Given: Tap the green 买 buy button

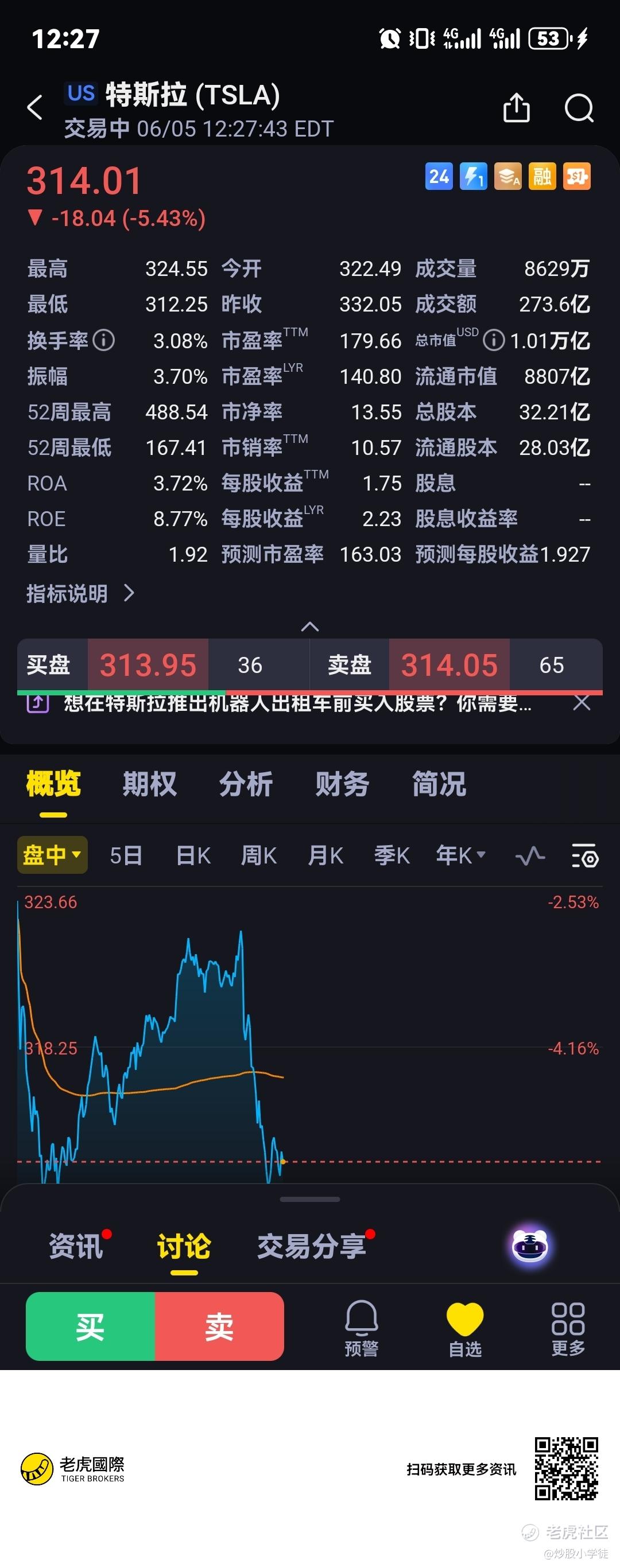Looking at the screenshot, I should point(90,1327).
